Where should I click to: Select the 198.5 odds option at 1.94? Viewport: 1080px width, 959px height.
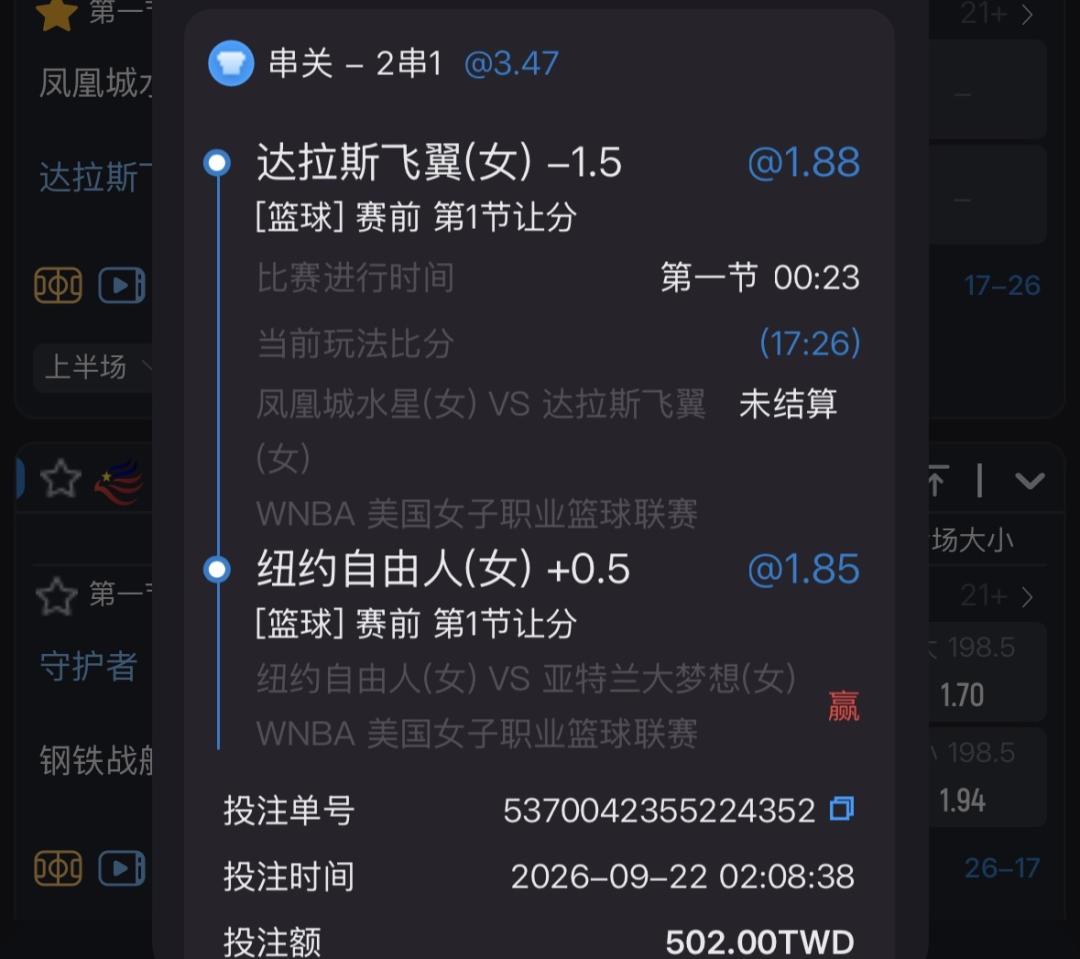(x=986, y=777)
